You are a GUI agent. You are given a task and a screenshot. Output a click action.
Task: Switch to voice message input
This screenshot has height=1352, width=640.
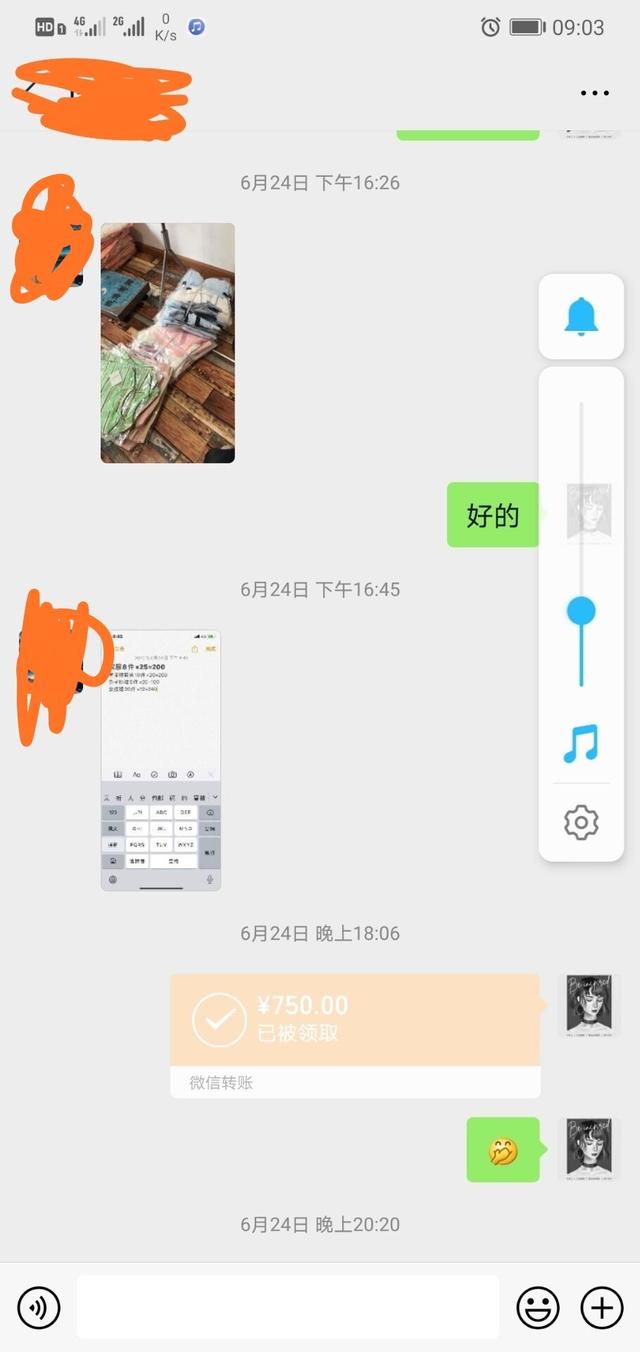click(39, 1307)
